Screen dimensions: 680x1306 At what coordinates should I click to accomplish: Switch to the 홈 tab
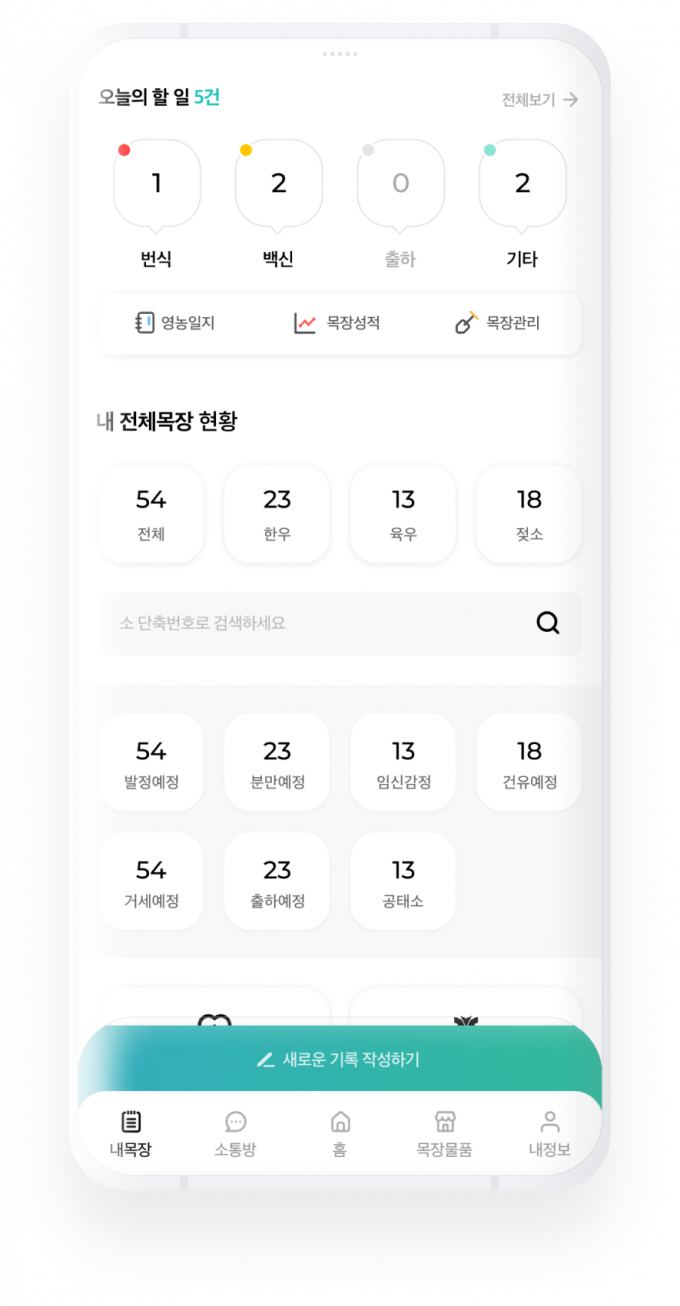(340, 1134)
